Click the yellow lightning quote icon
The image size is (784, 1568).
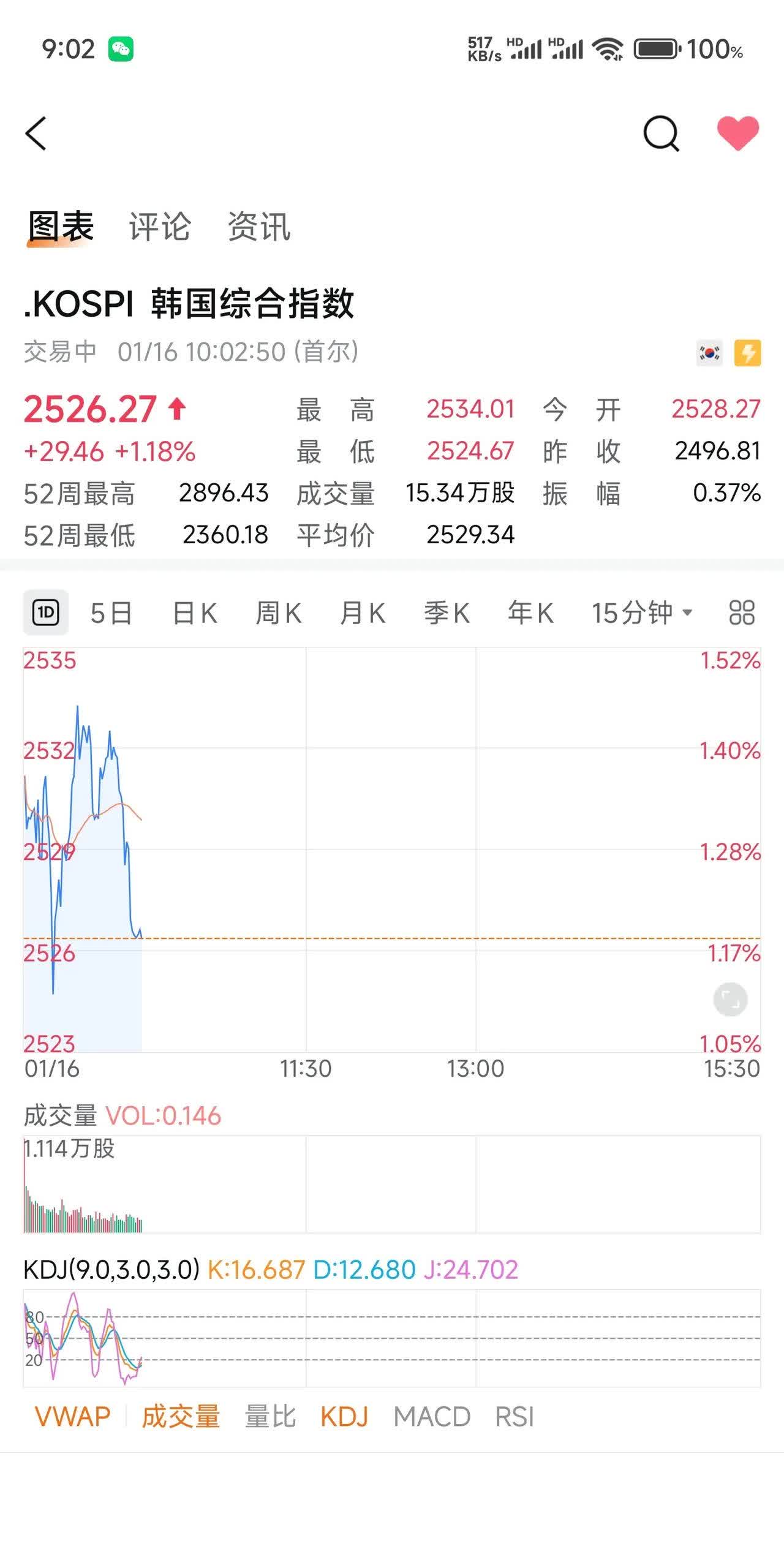click(x=748, y=351)
